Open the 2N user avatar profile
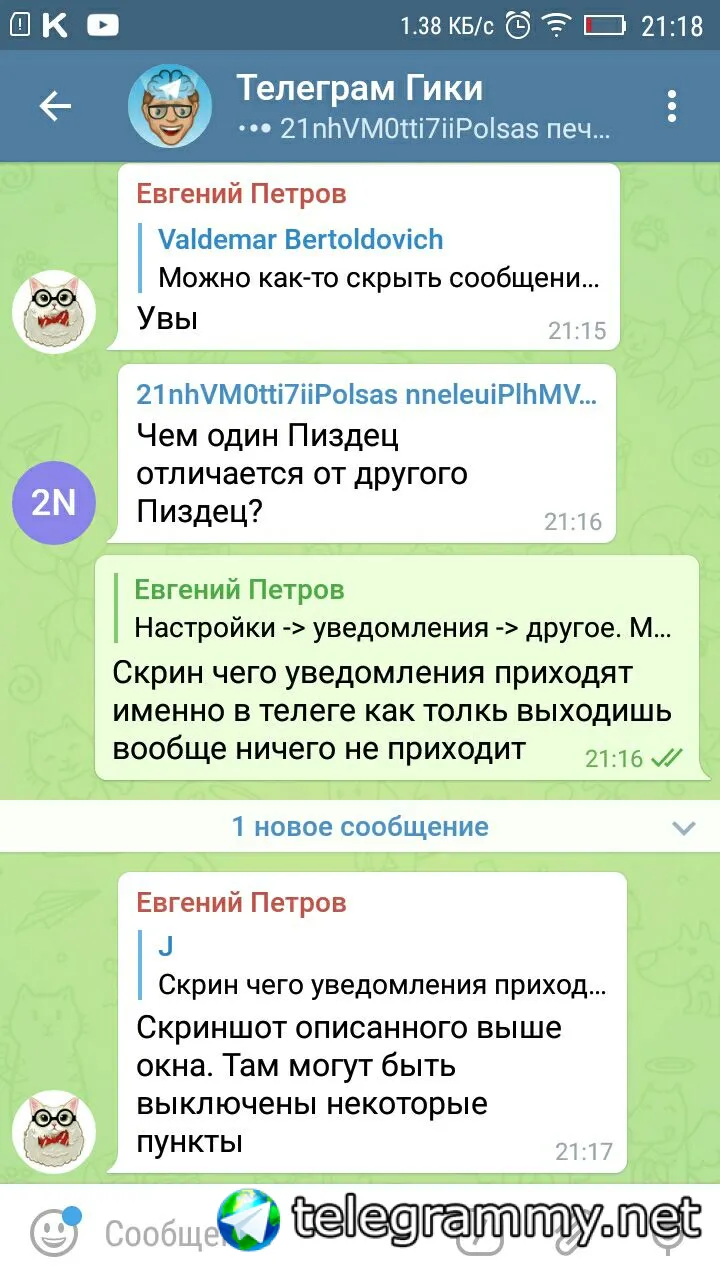The height and width of the screenshot is (1280, 720). click(x=53, y=502)
